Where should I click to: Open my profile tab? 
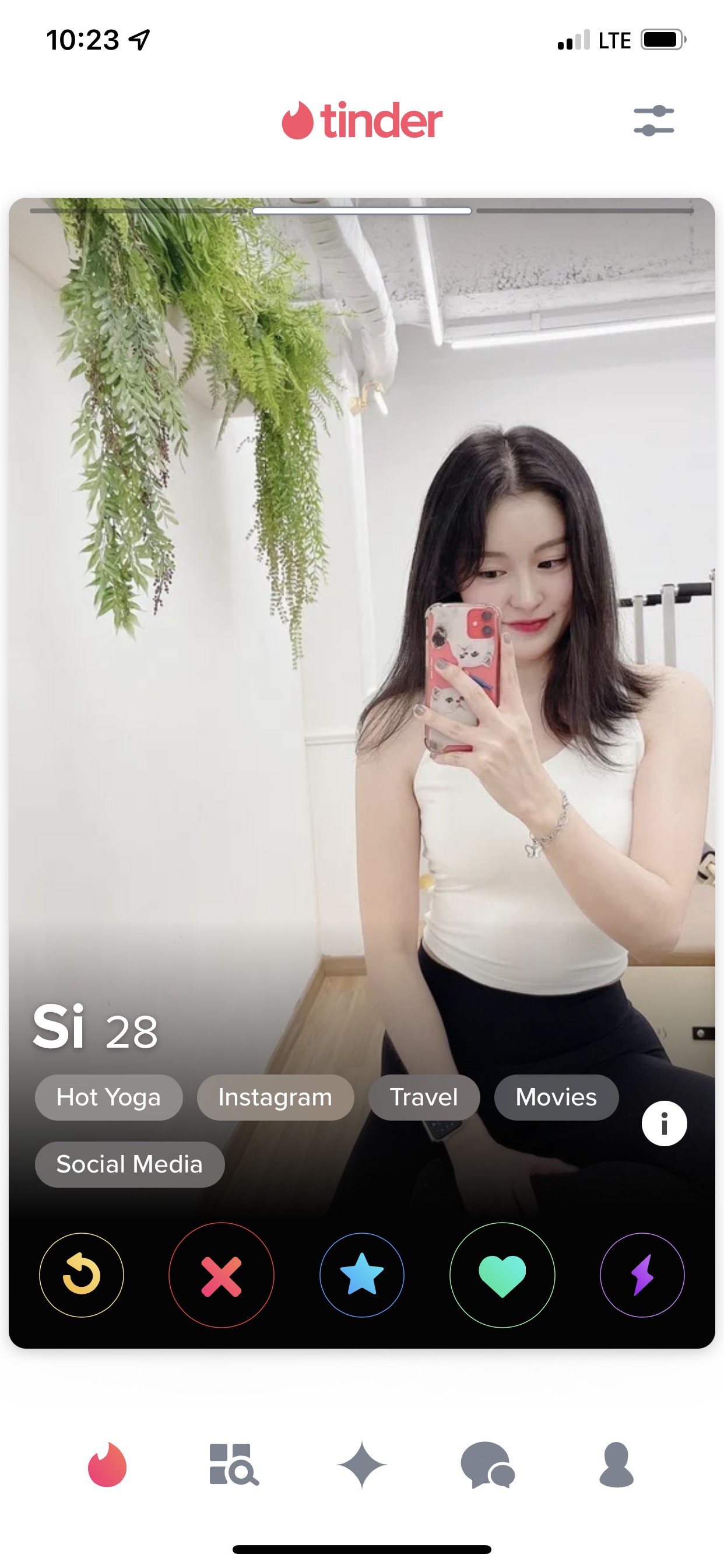616,1465
